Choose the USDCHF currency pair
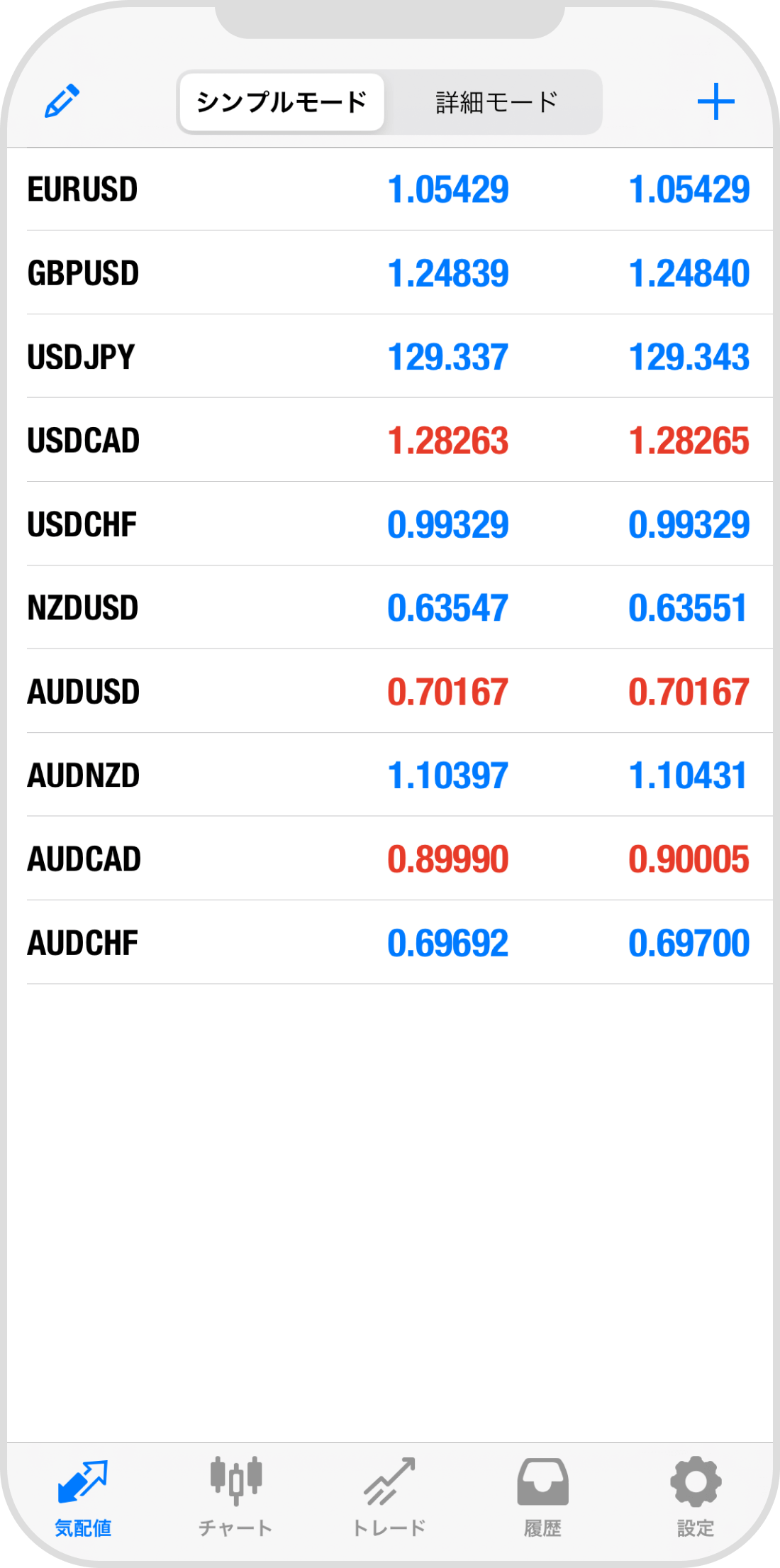This screenshot has width=780, height=1568. [389, 524]
